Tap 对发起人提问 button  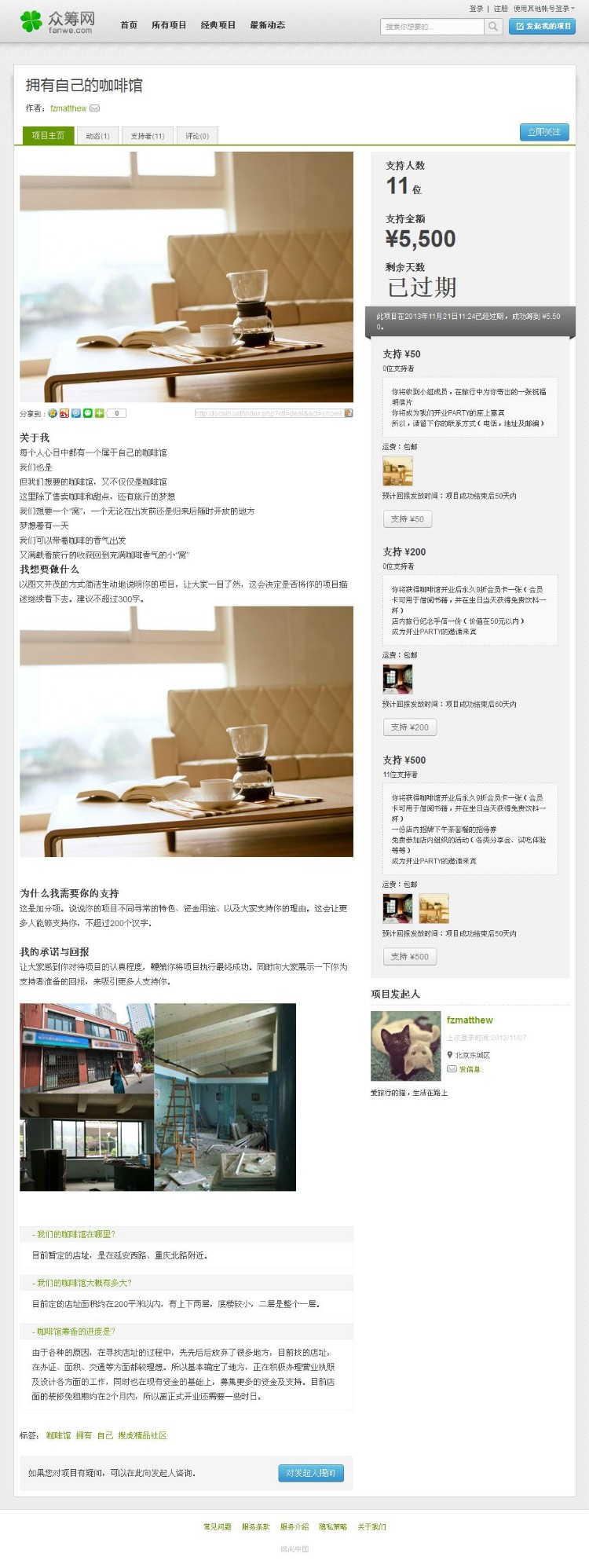click(310, 1473)
